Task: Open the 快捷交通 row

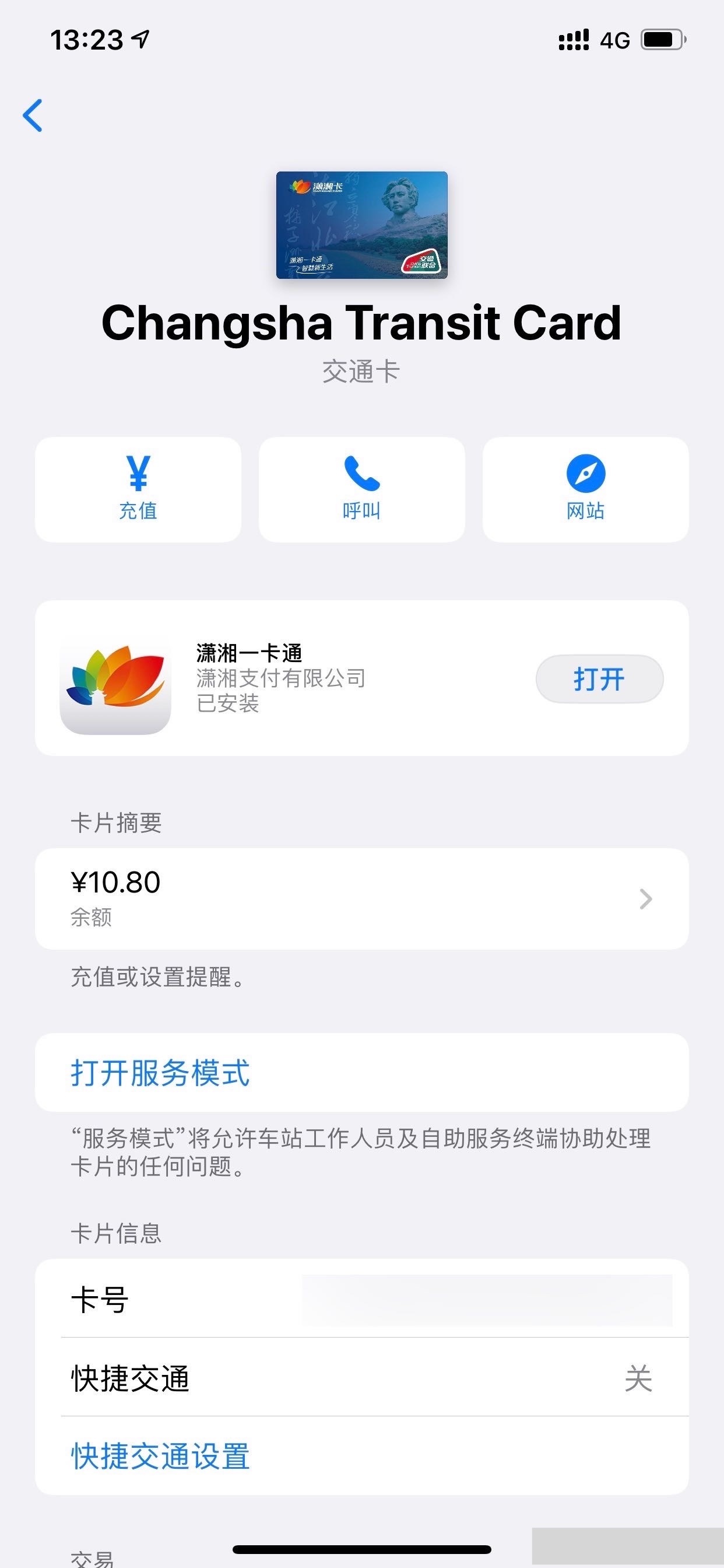Action: coord(361,1378)
